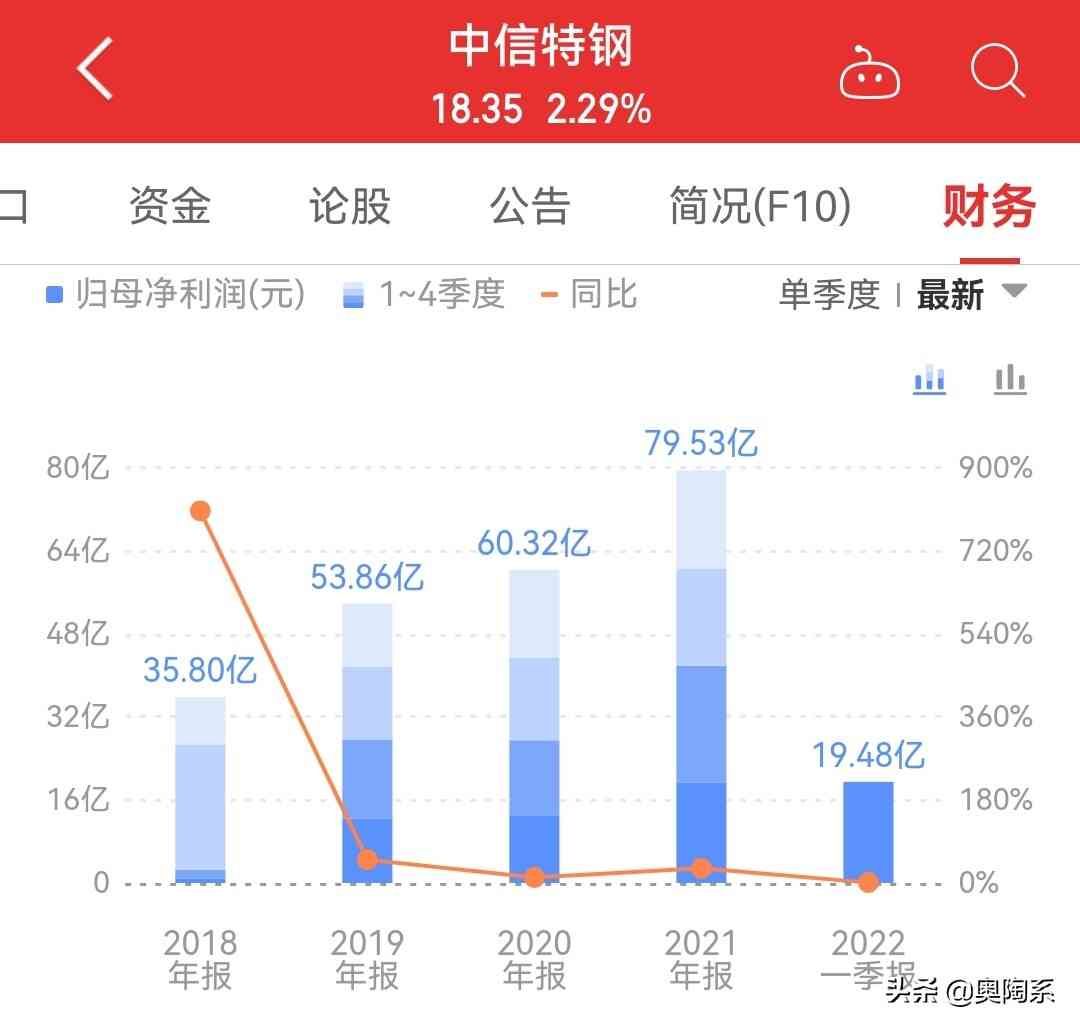1080x1029 pixels.
Task: Go back using the header arrow
Action: click(x=95, y=69)
